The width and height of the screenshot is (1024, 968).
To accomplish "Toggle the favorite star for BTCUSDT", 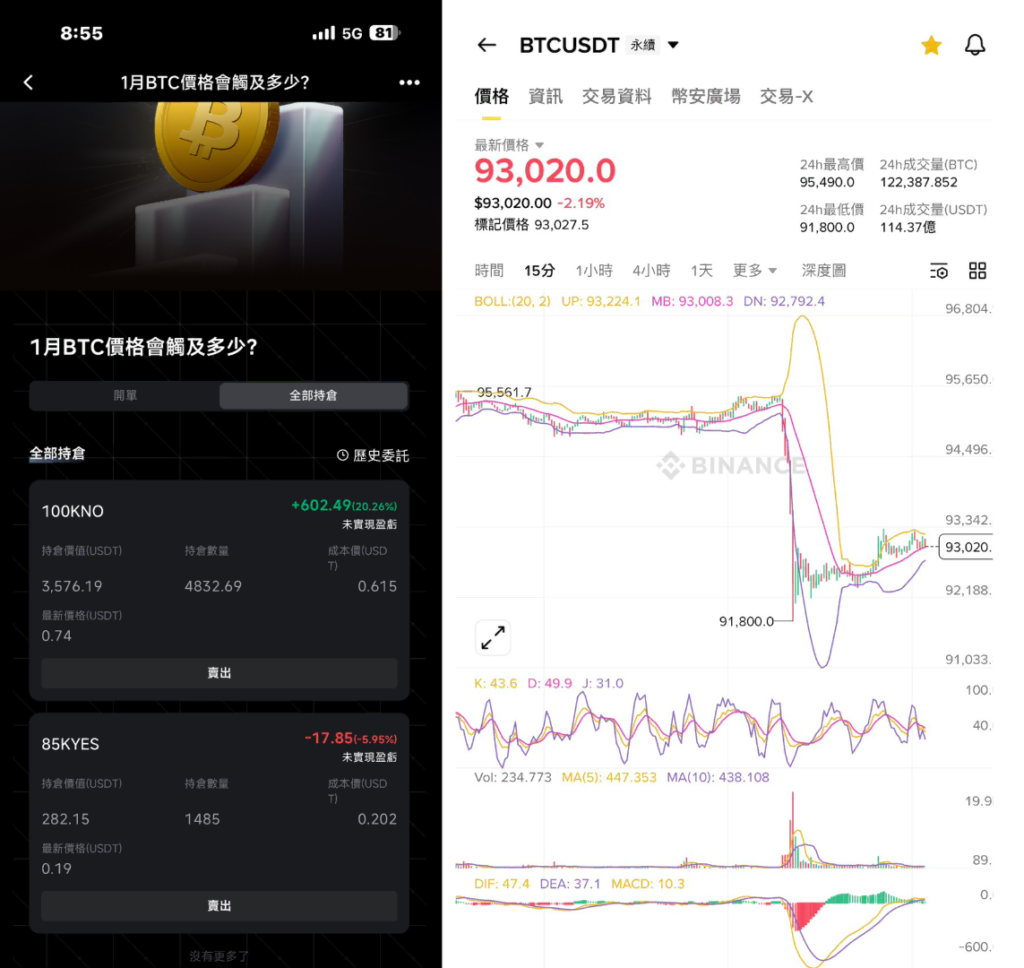I will click(x=931, y=45).
